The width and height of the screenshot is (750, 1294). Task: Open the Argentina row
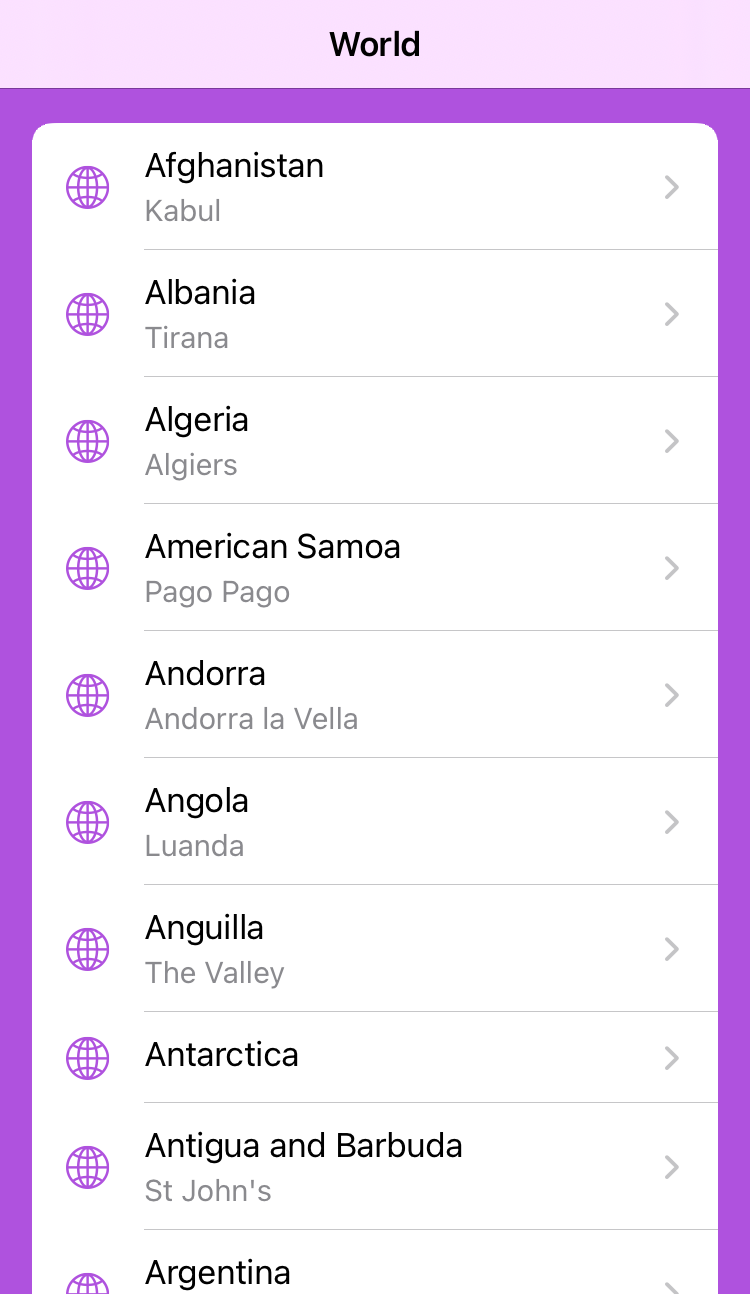pos(374,1274)
